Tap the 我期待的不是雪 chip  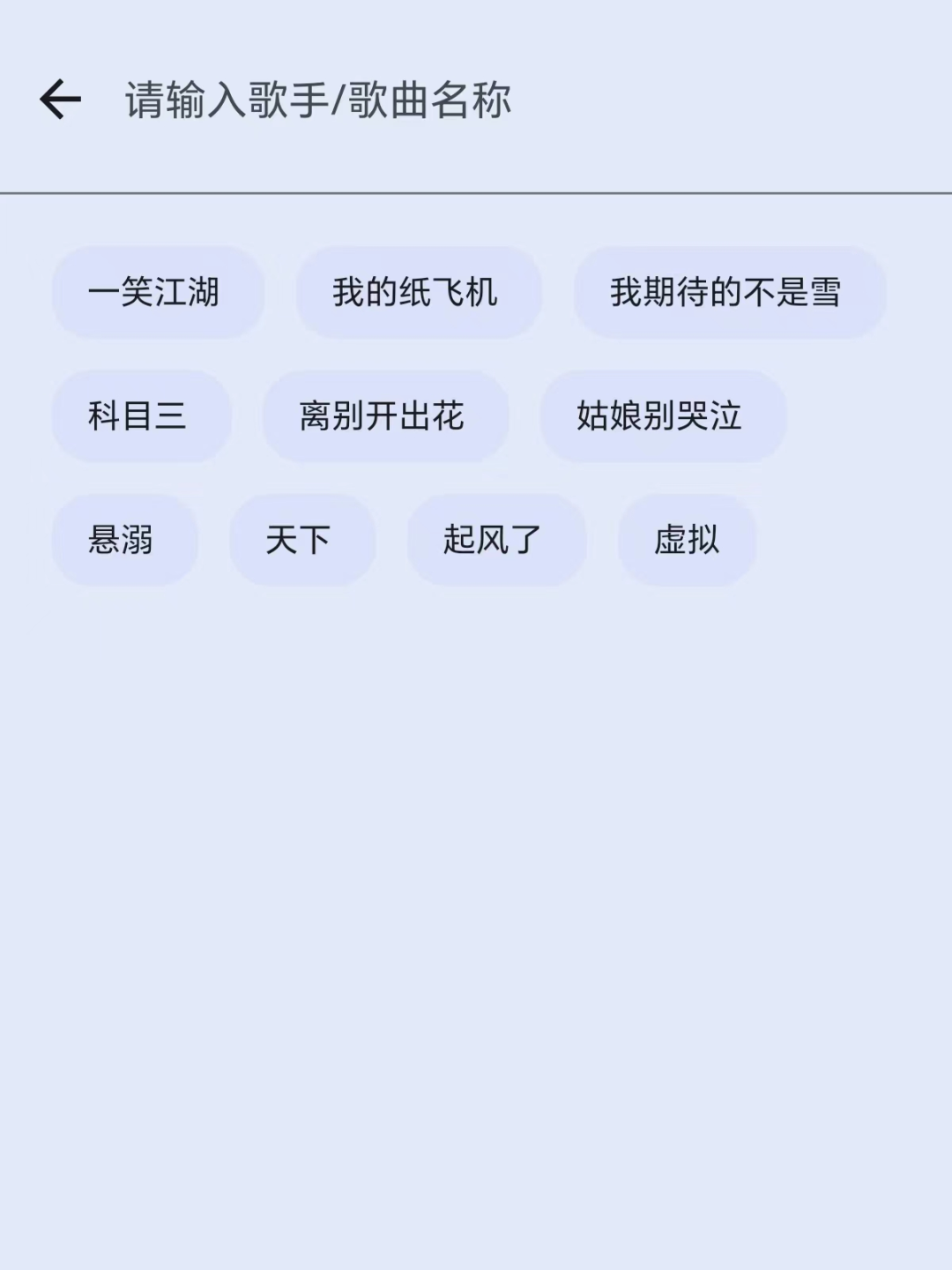(x=728, y=292)
